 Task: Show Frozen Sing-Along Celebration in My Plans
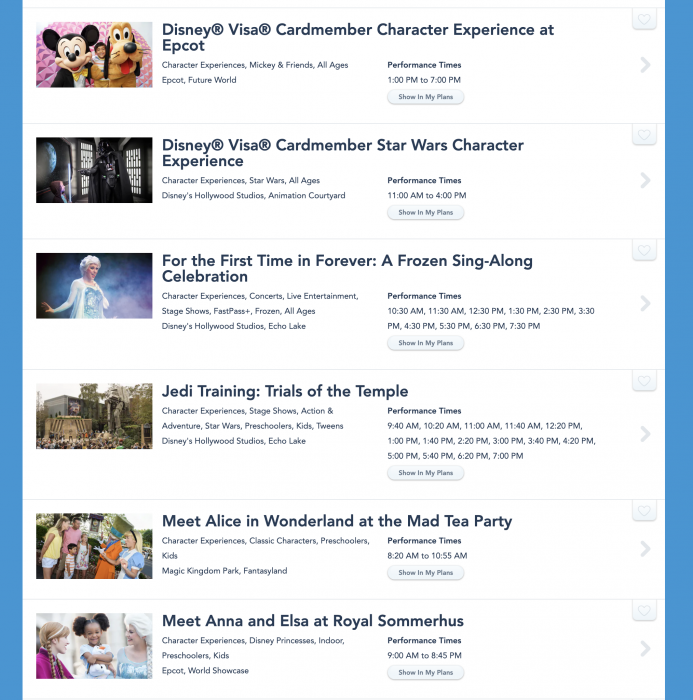[x=425, y=343]
